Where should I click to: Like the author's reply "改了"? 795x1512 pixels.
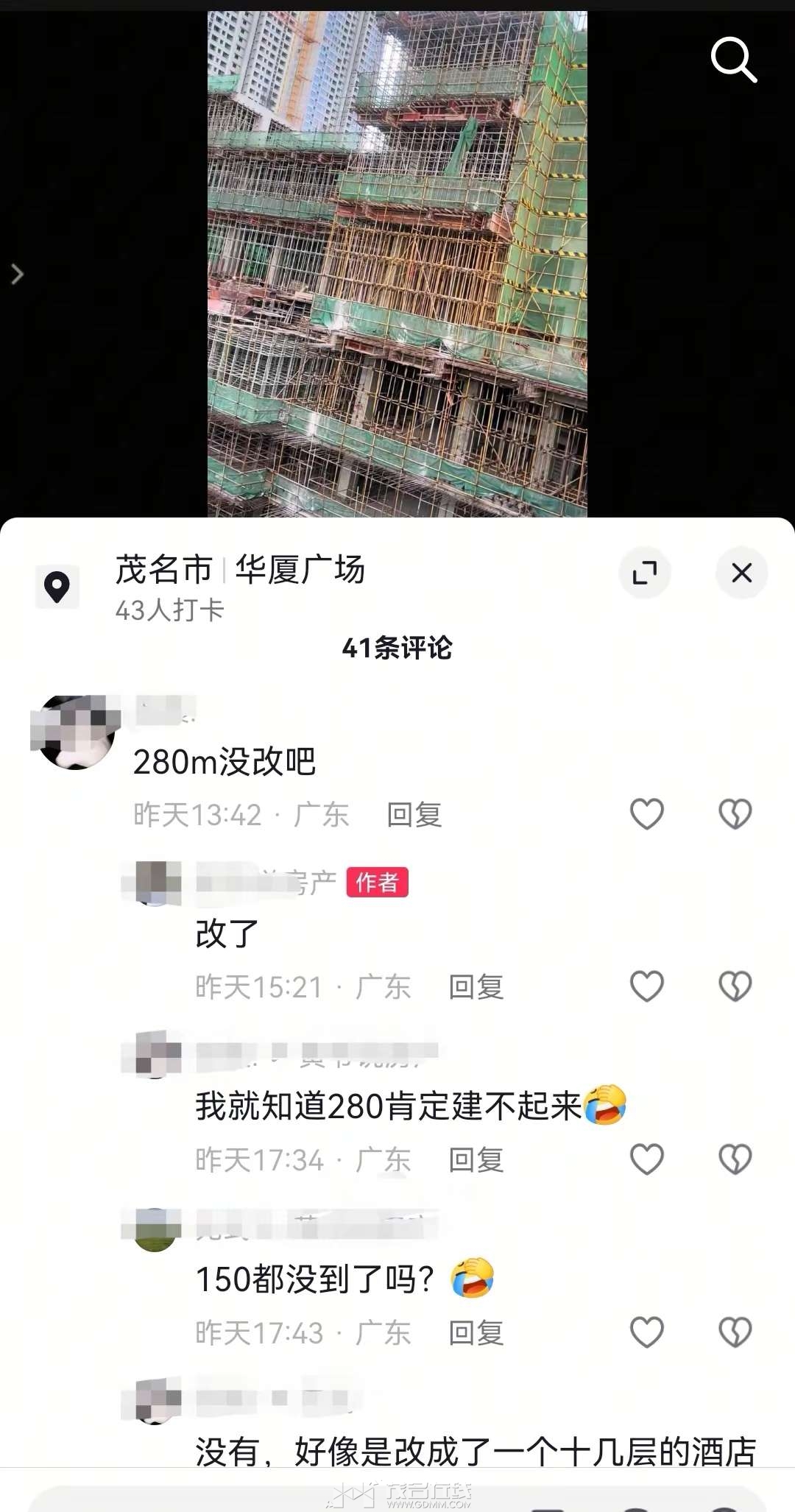click(647, 986)
